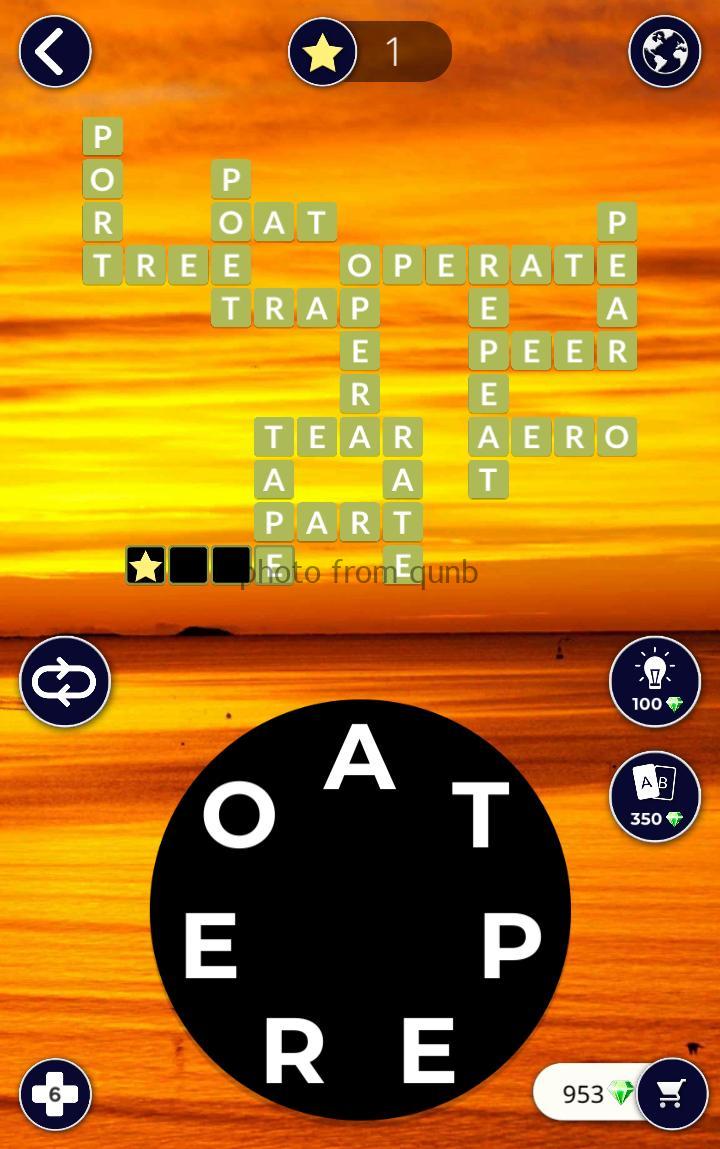Screen dimensions: 720x1149
Task: Open the globe icon
Action: [664, 51]
